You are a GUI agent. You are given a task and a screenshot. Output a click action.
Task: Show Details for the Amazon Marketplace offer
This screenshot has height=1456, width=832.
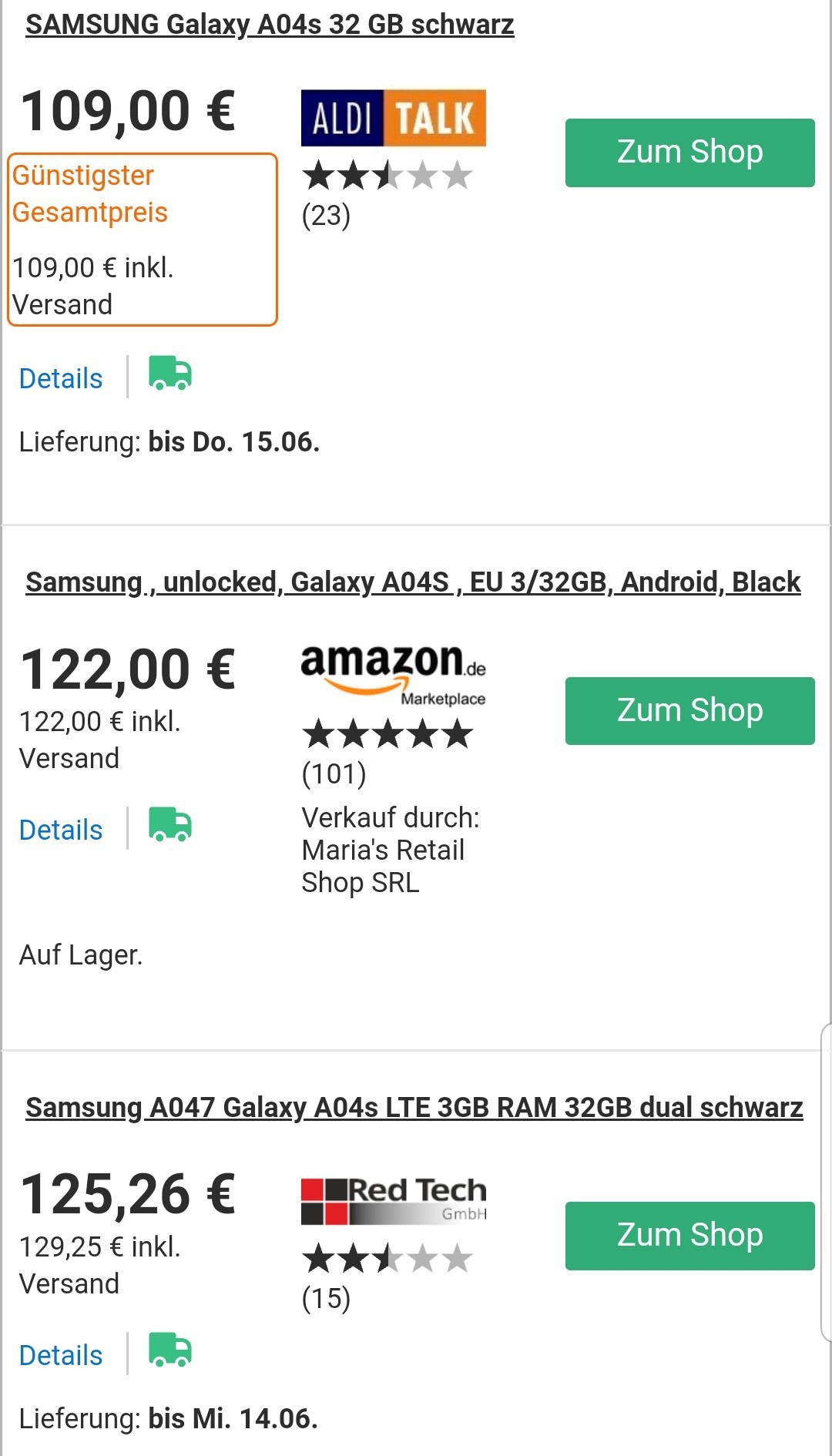pos(61,830)
